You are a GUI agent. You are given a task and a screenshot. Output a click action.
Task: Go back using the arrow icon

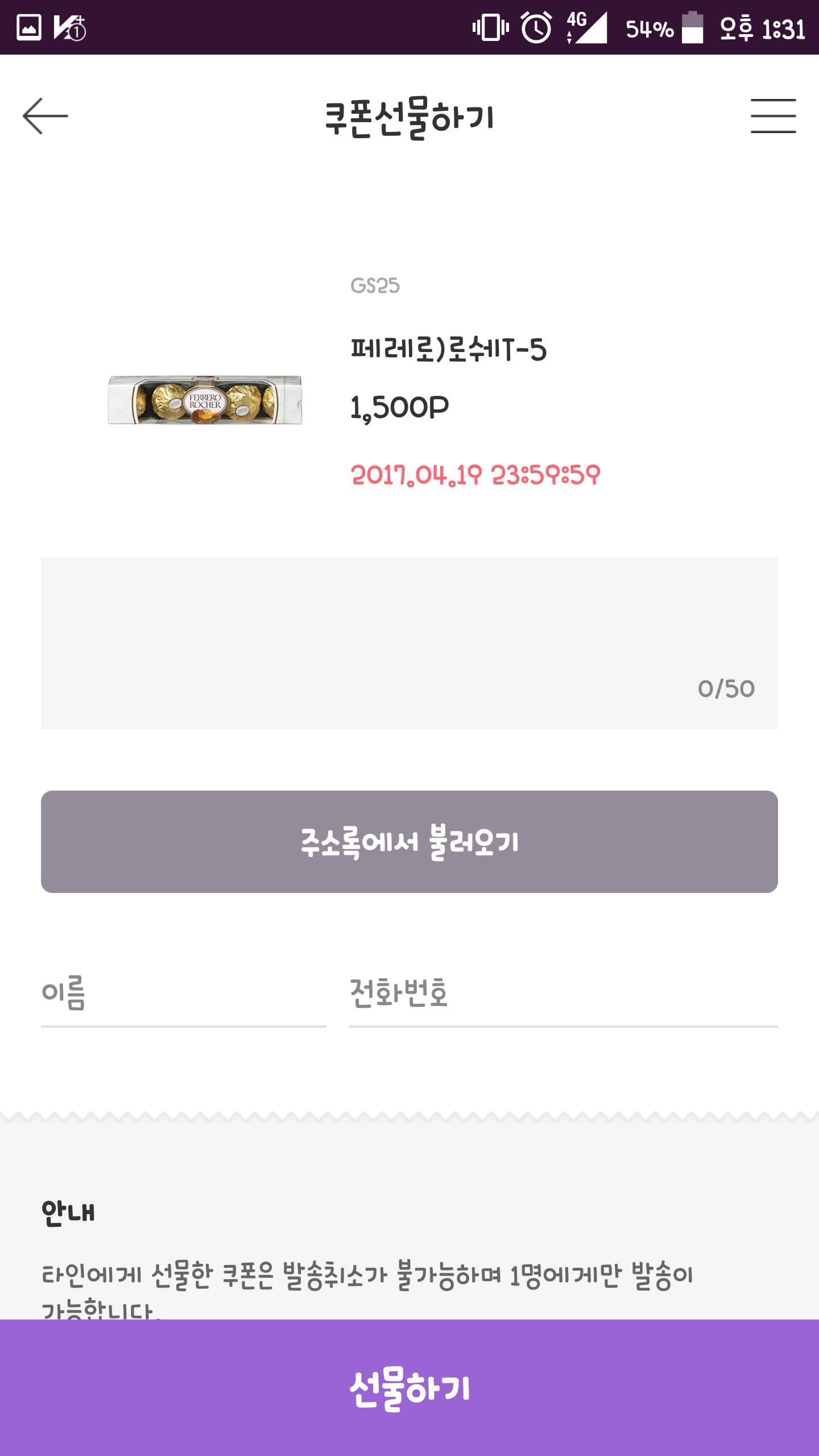click(x=45, y=116)
